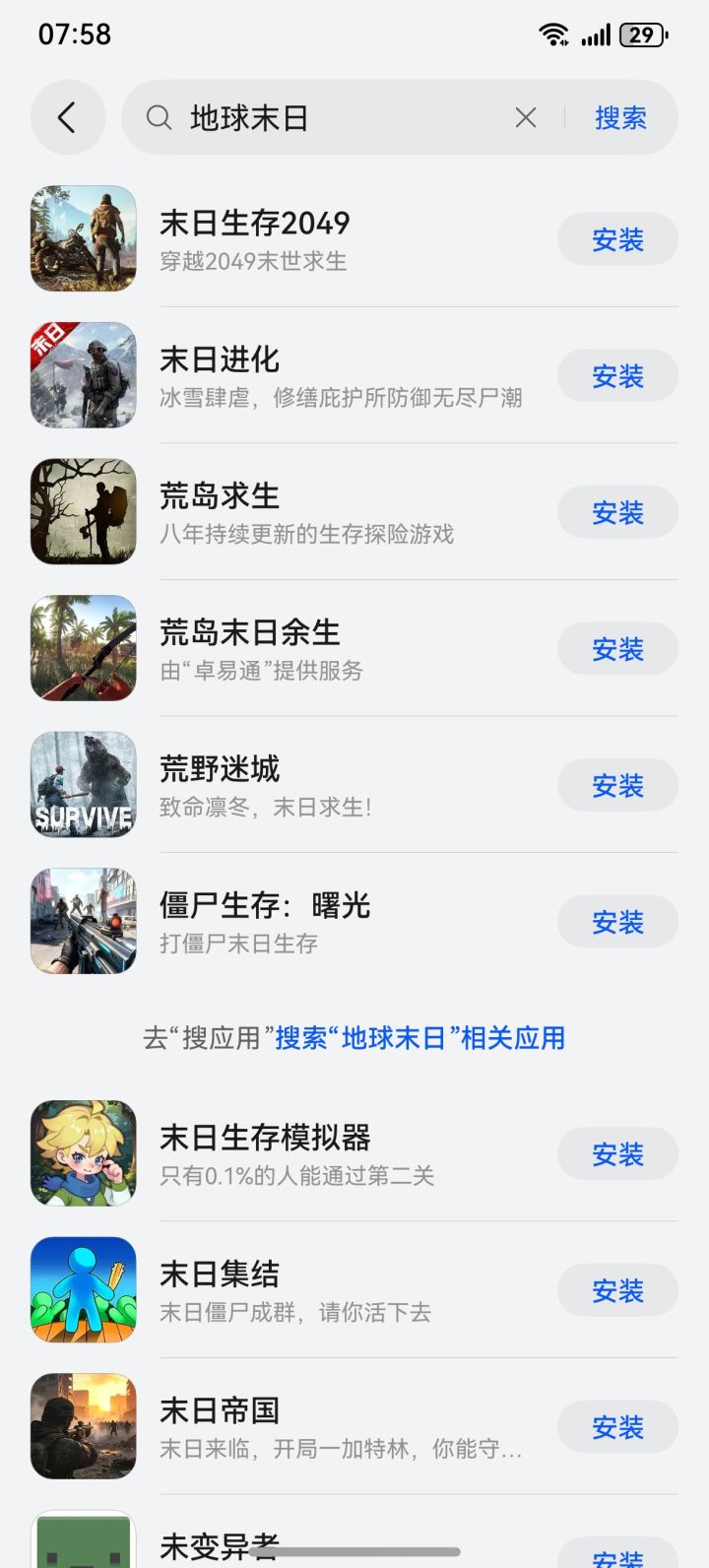Go back using the arrow icon
This screenshot has width=709, height=1568.
(67, 118)
